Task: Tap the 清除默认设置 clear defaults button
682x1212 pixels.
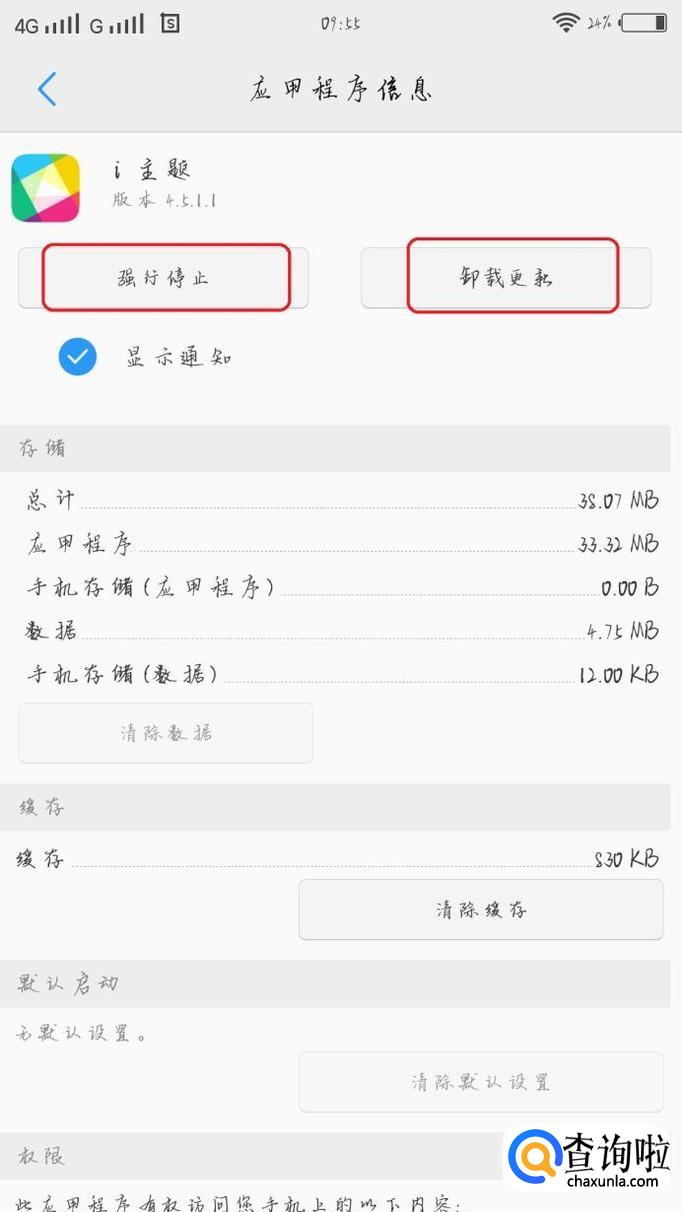Action: tap(481, 1082)
